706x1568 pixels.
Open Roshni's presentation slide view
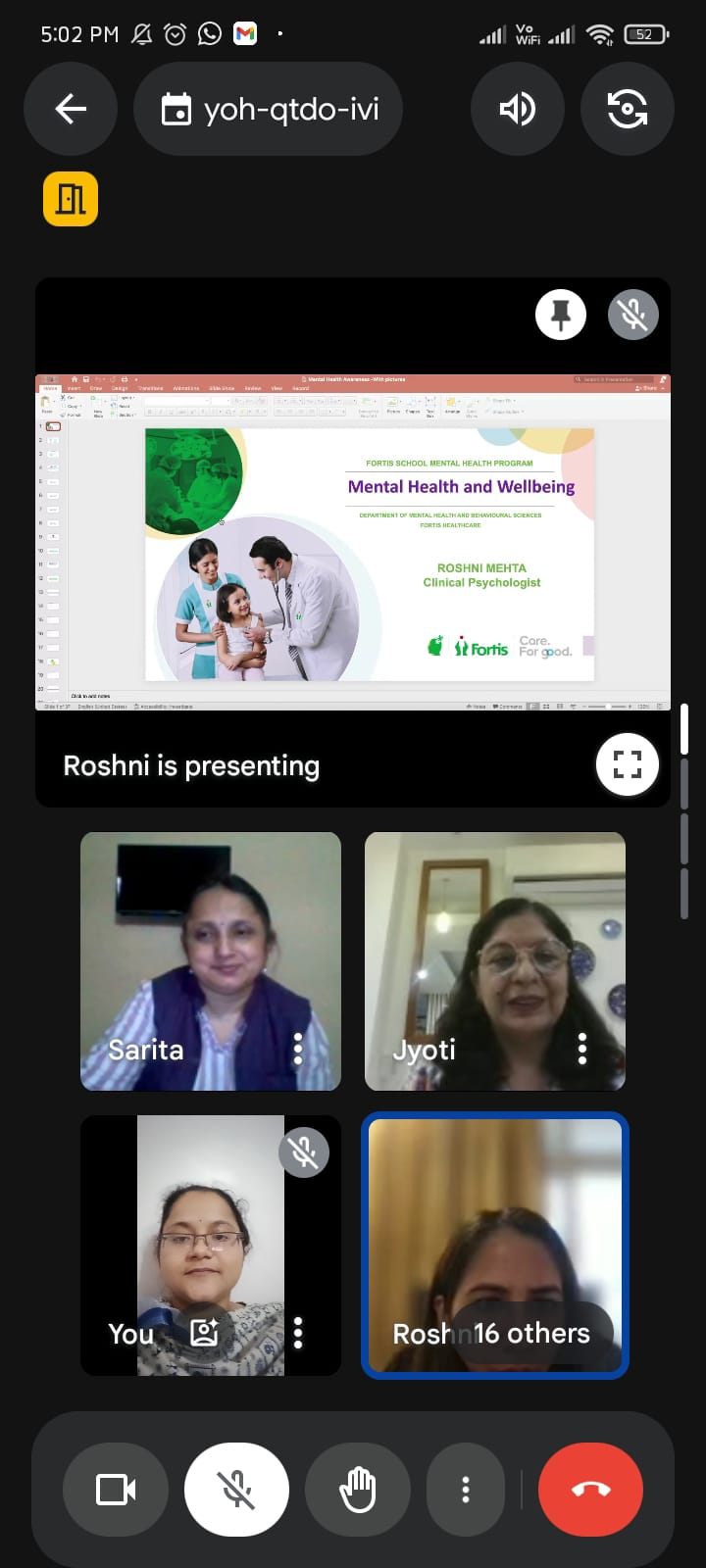[x=353, y=542]
